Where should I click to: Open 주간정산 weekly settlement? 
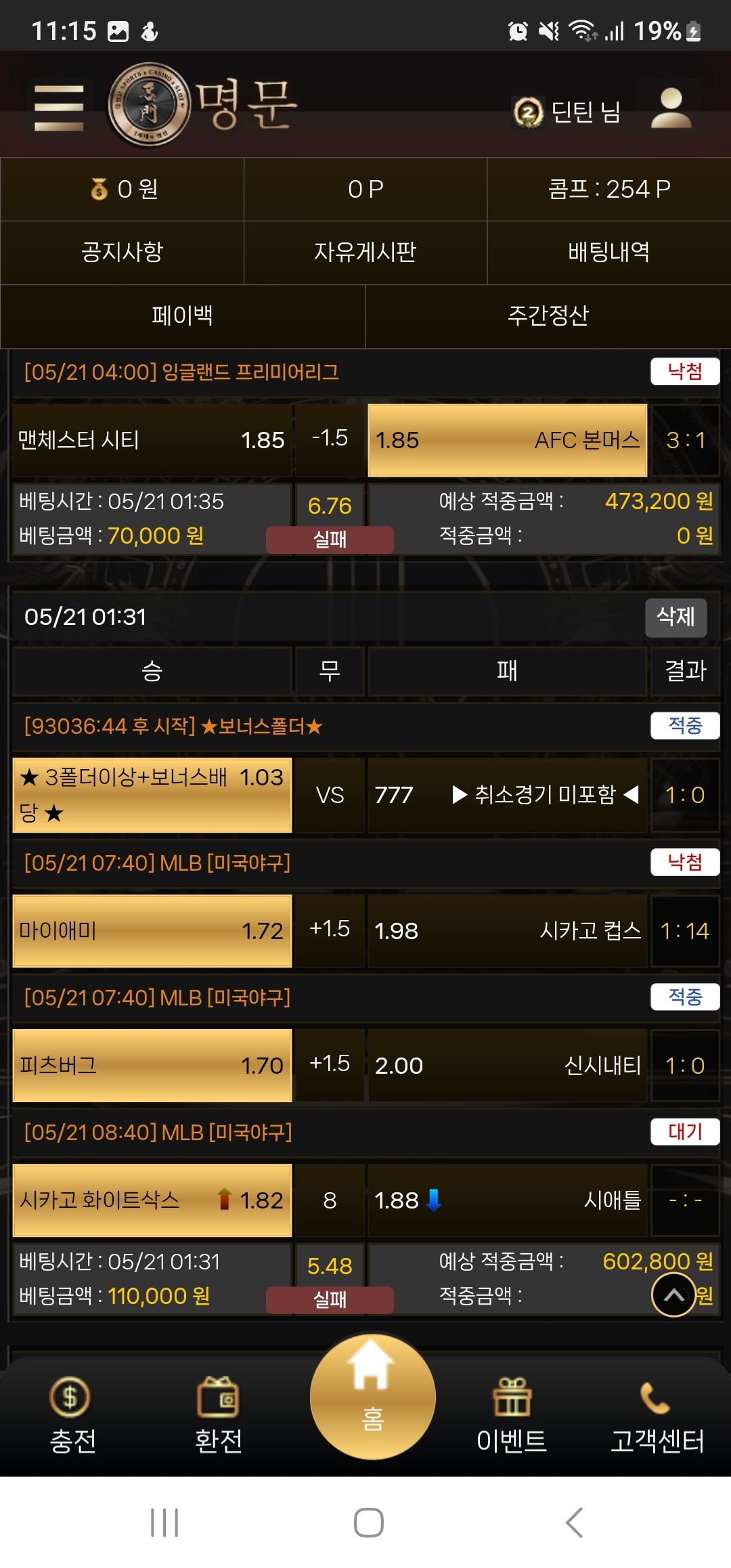tap(548, 315)
